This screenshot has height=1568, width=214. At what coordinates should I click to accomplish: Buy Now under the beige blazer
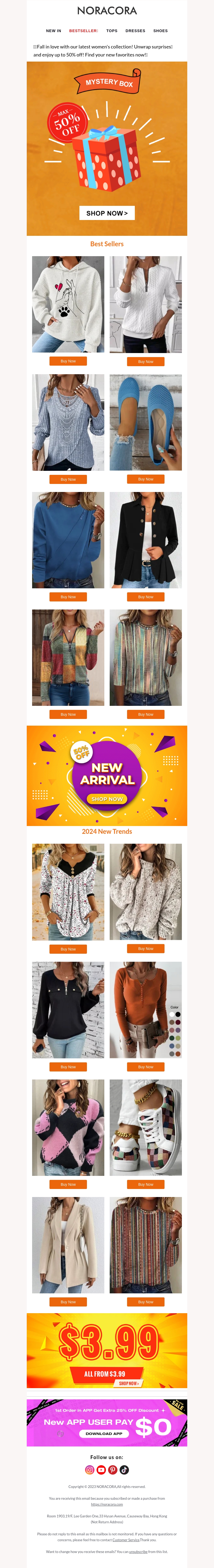[x=68, y=1301]
